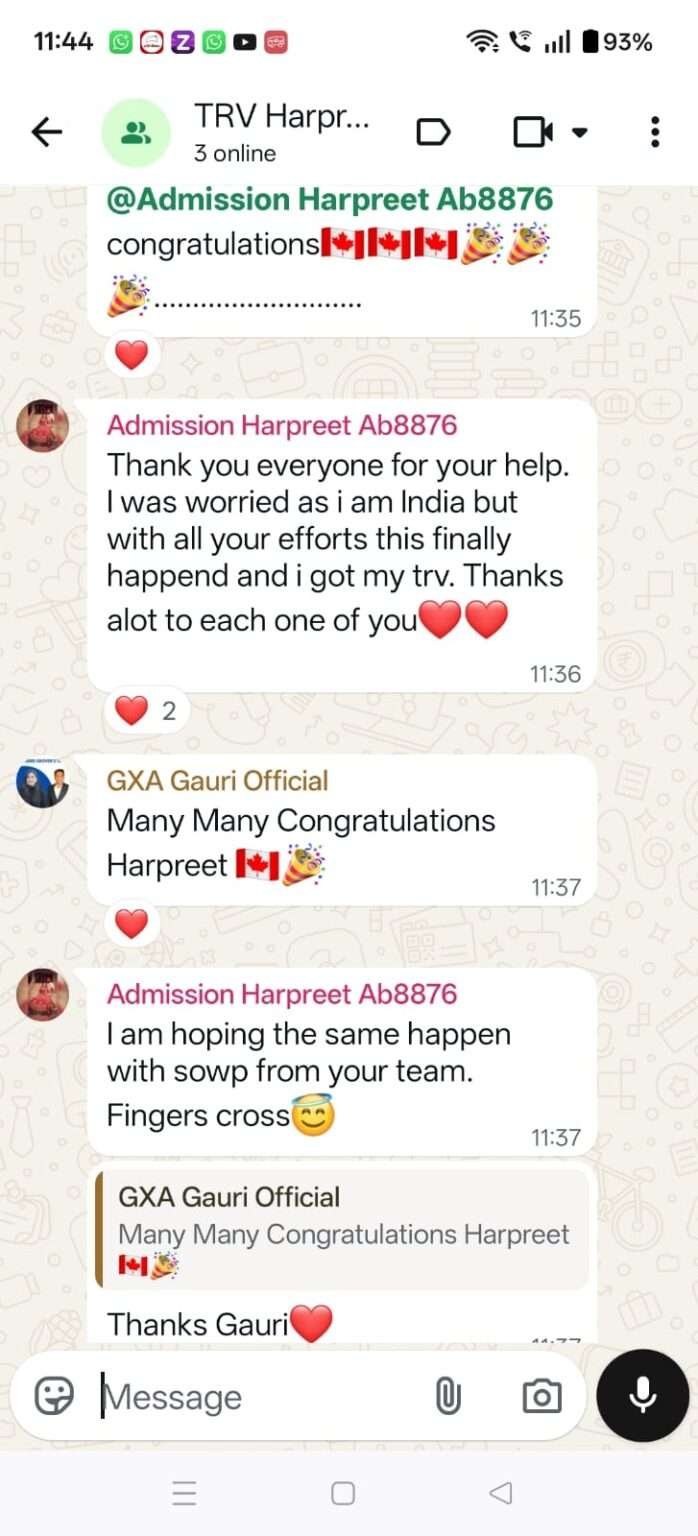Open the emoji and sticker picker
The image size is (698, 1536).
[x=54, y=1396]
